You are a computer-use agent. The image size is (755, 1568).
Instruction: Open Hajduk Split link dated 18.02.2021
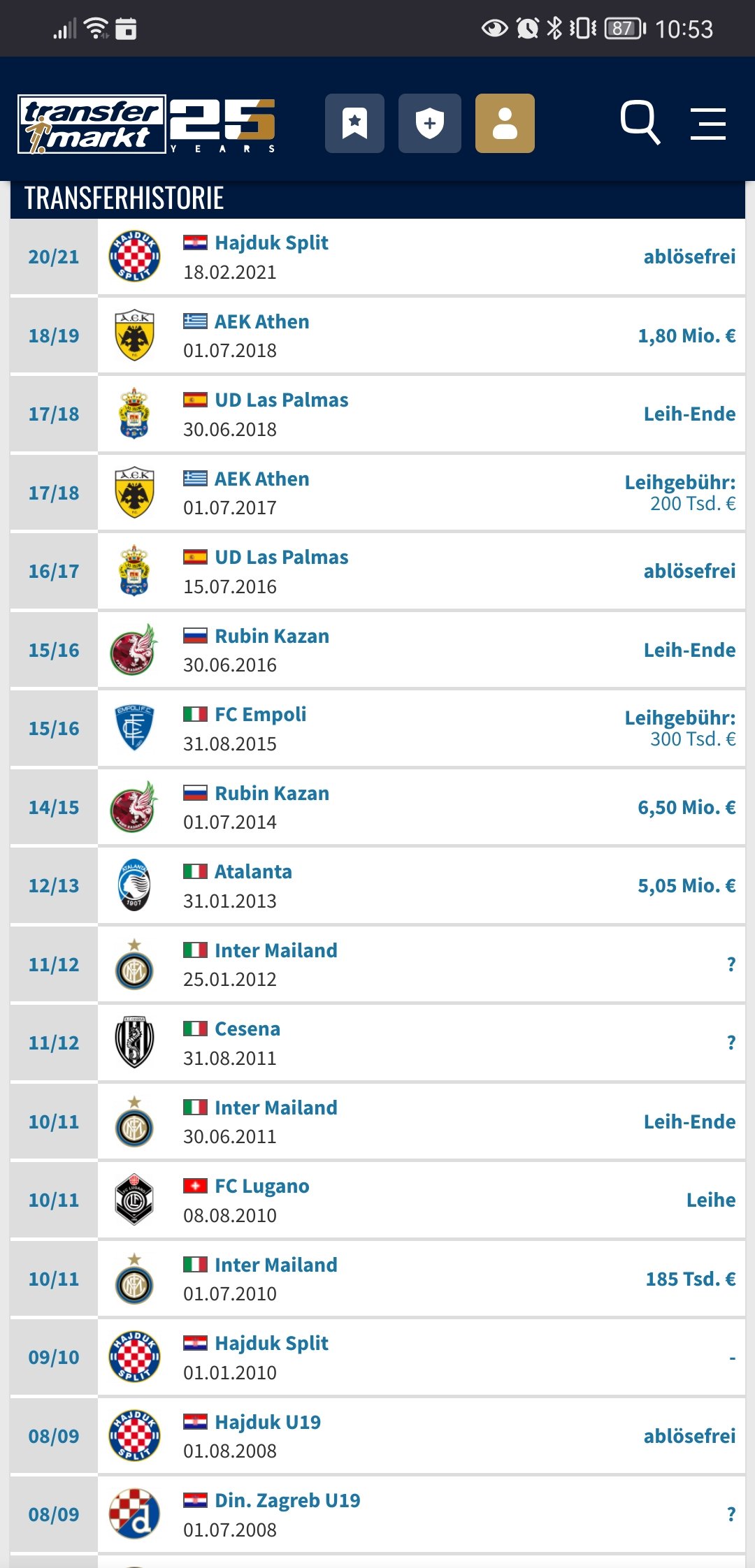click(x=271, y=242)
